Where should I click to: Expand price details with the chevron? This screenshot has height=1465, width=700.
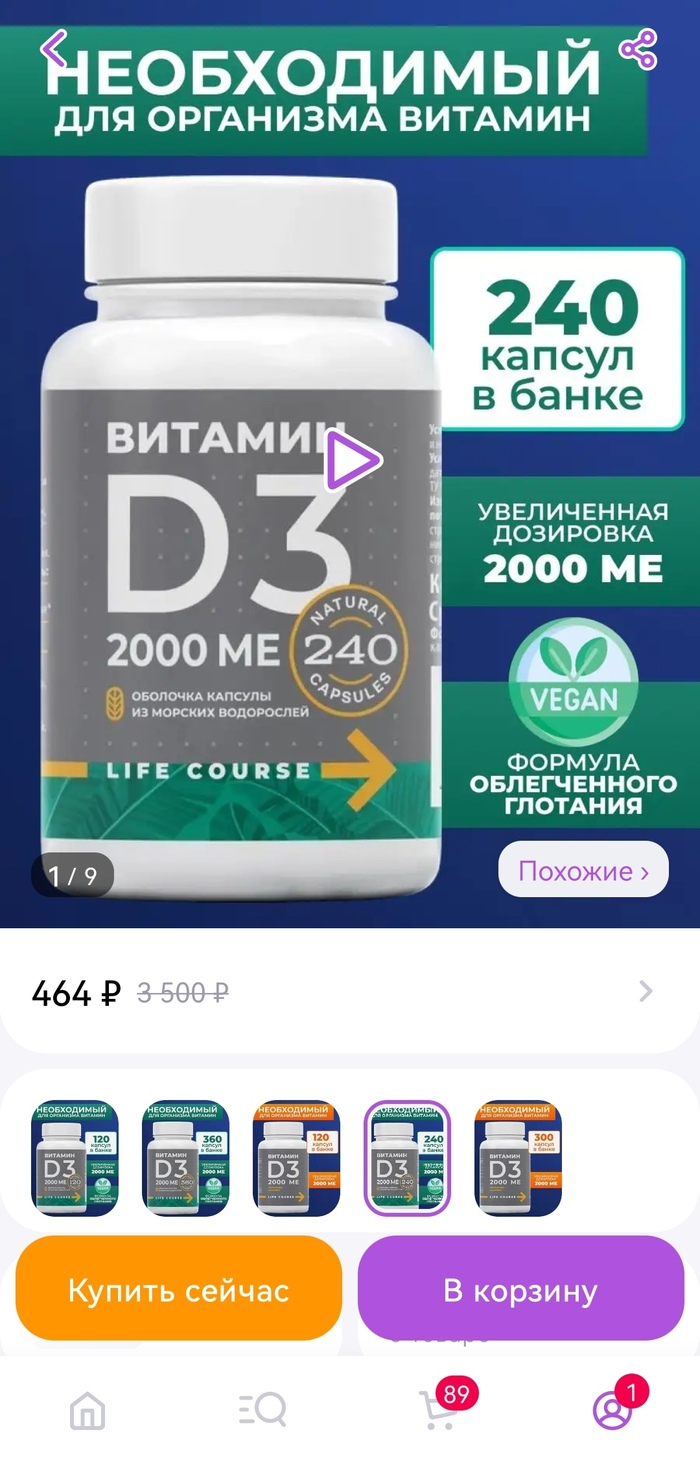coord(645,991)
